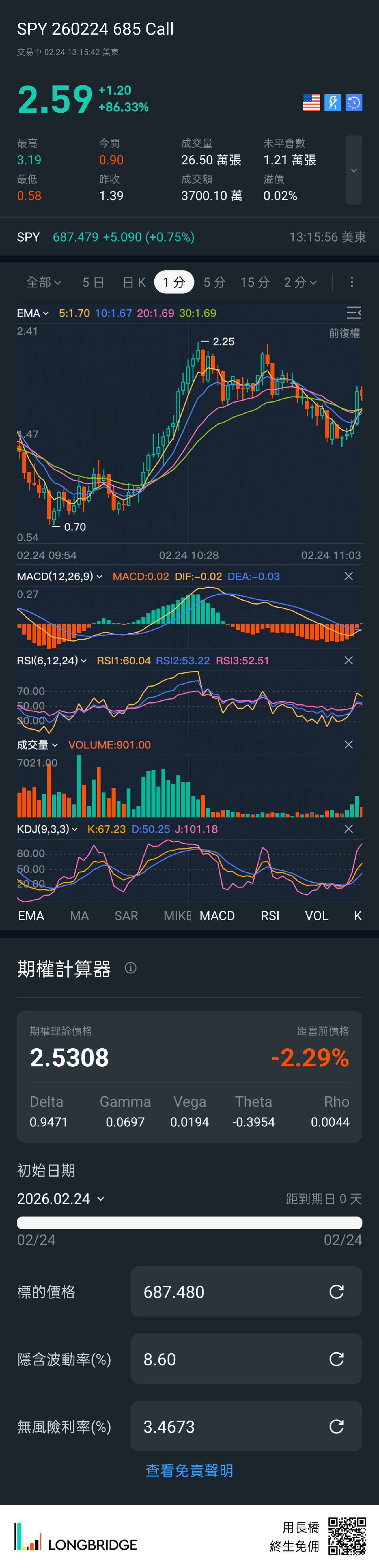Remove the RSI indicator panel
The image size is (379, 1568).
click(x=349, y=661)
